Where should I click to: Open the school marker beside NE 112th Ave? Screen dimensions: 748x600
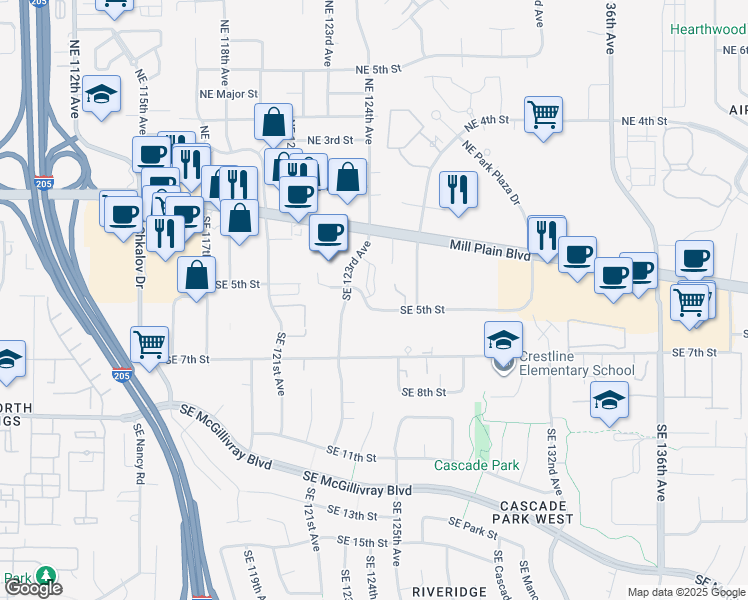pos(101,97)
